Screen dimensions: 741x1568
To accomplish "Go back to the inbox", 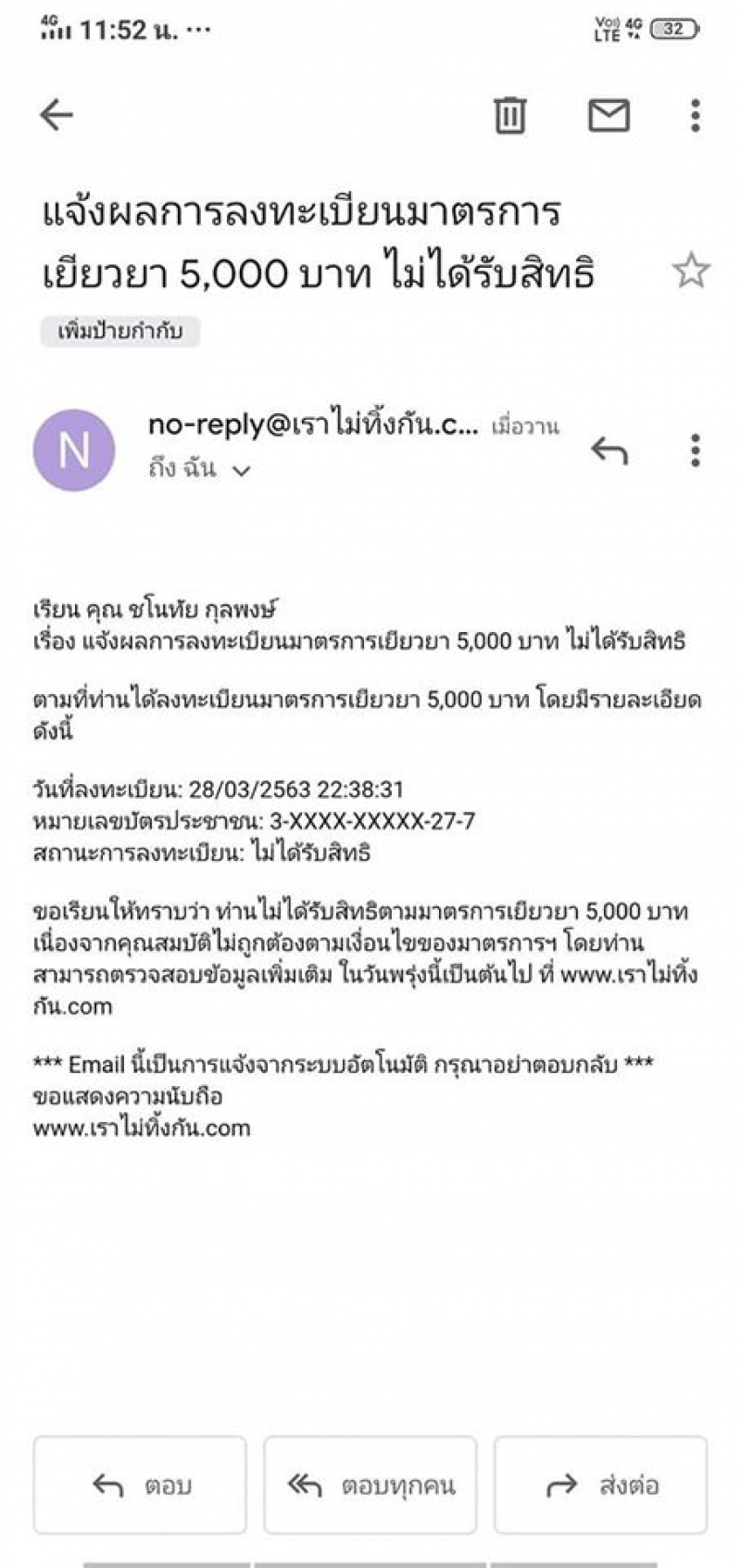I will tap(57, 115).
